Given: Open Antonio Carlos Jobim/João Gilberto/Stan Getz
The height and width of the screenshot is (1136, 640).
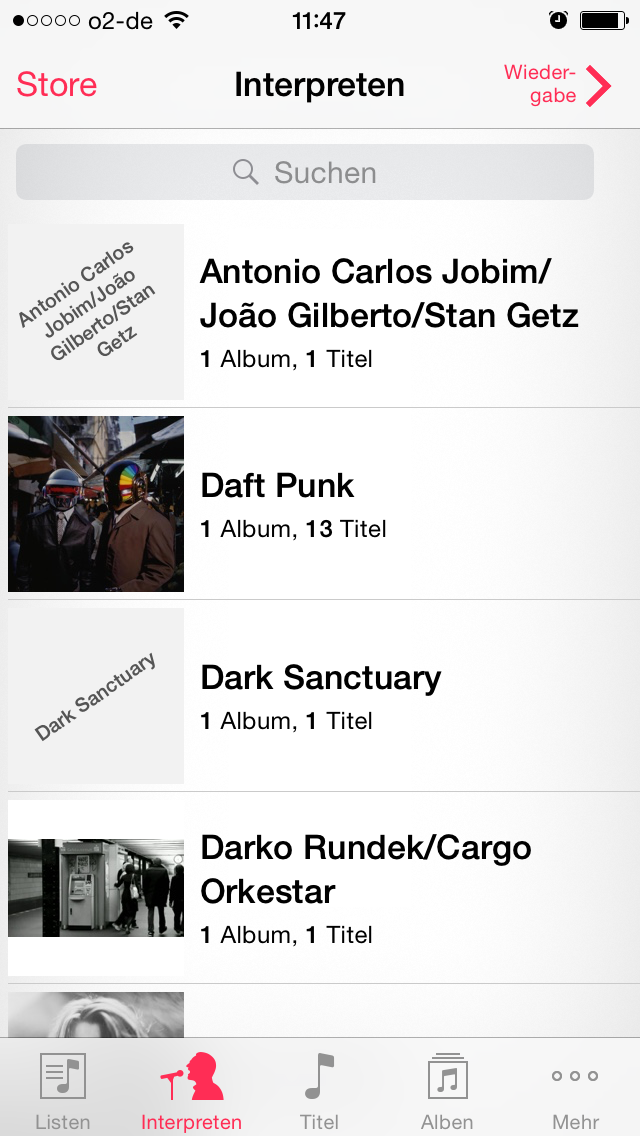Looking at the screenshot, I should pos(389,312).
